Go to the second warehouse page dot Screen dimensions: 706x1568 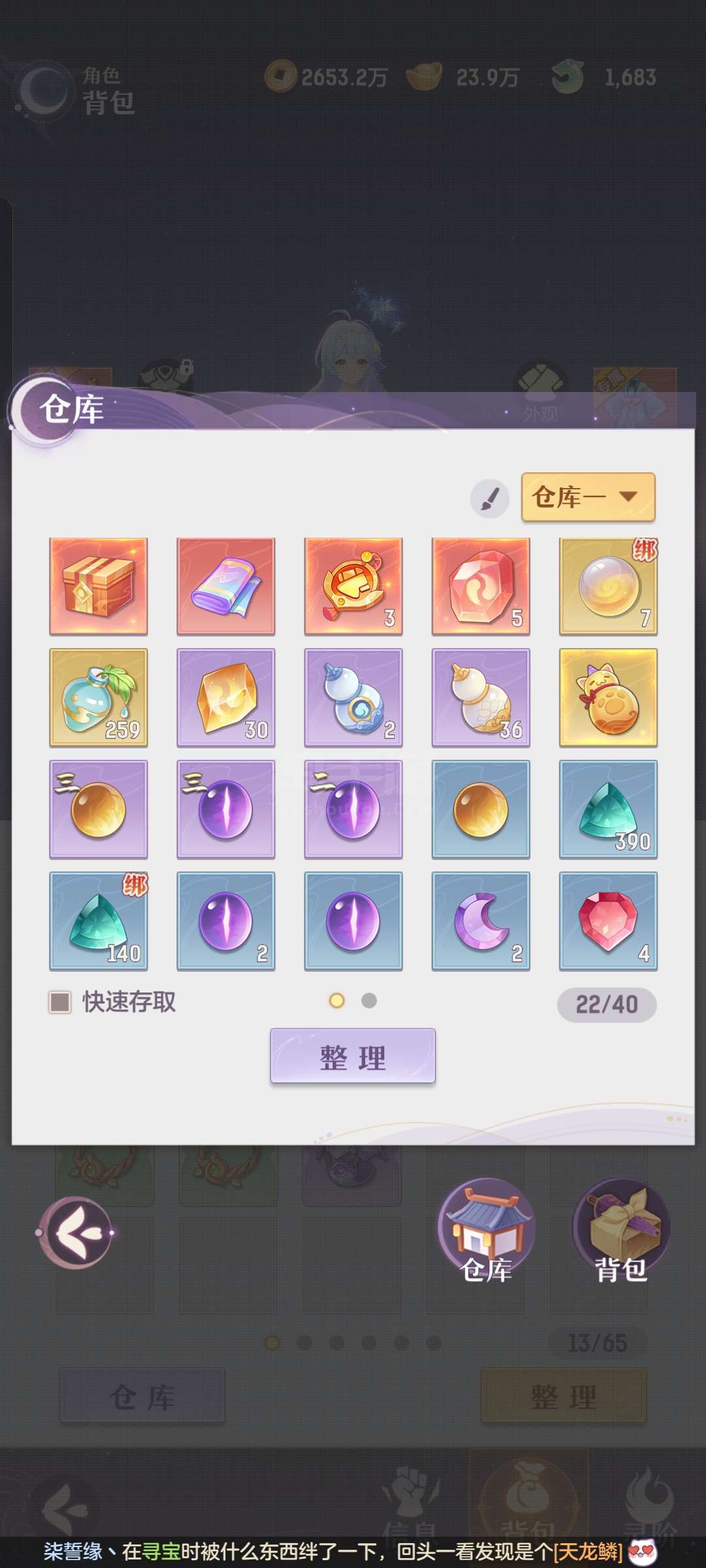point(369,1000)
